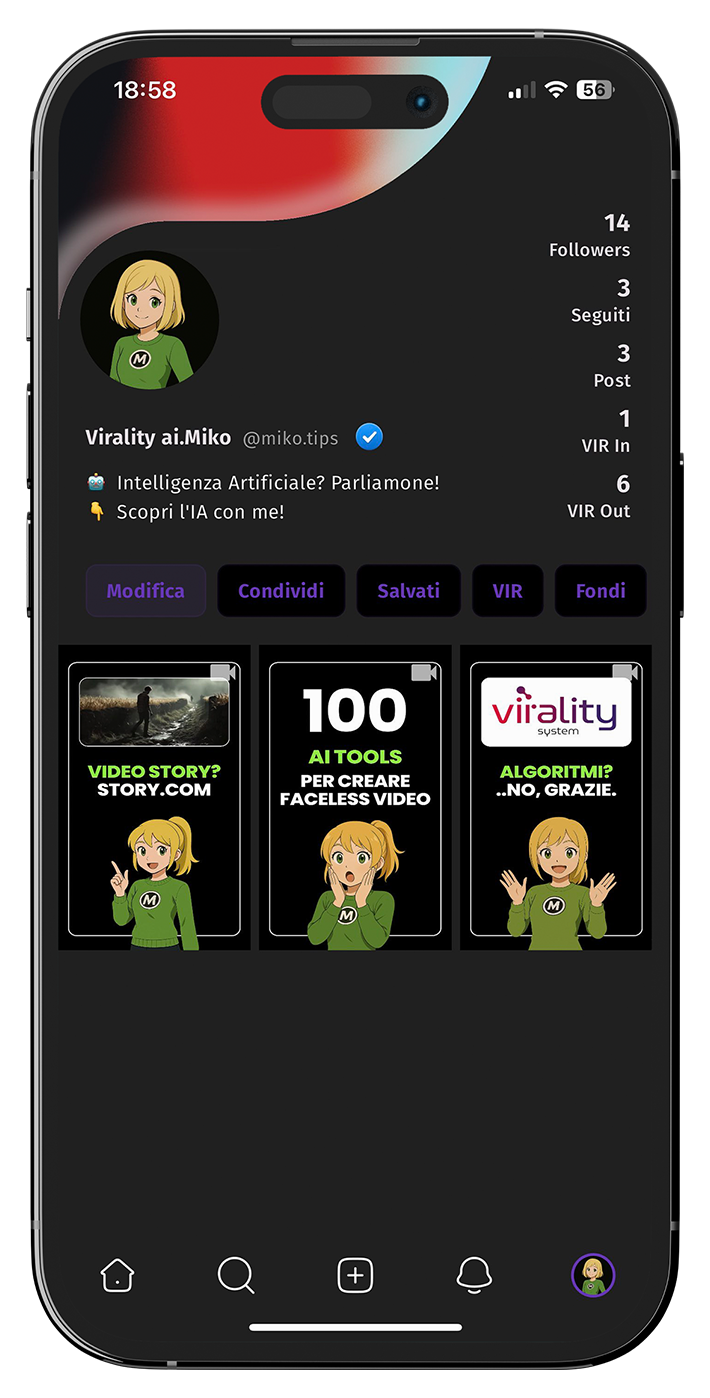Open the 100 AI Tools video post
This screenshot has height=1398, width=710.
click(x=355, y=798)
